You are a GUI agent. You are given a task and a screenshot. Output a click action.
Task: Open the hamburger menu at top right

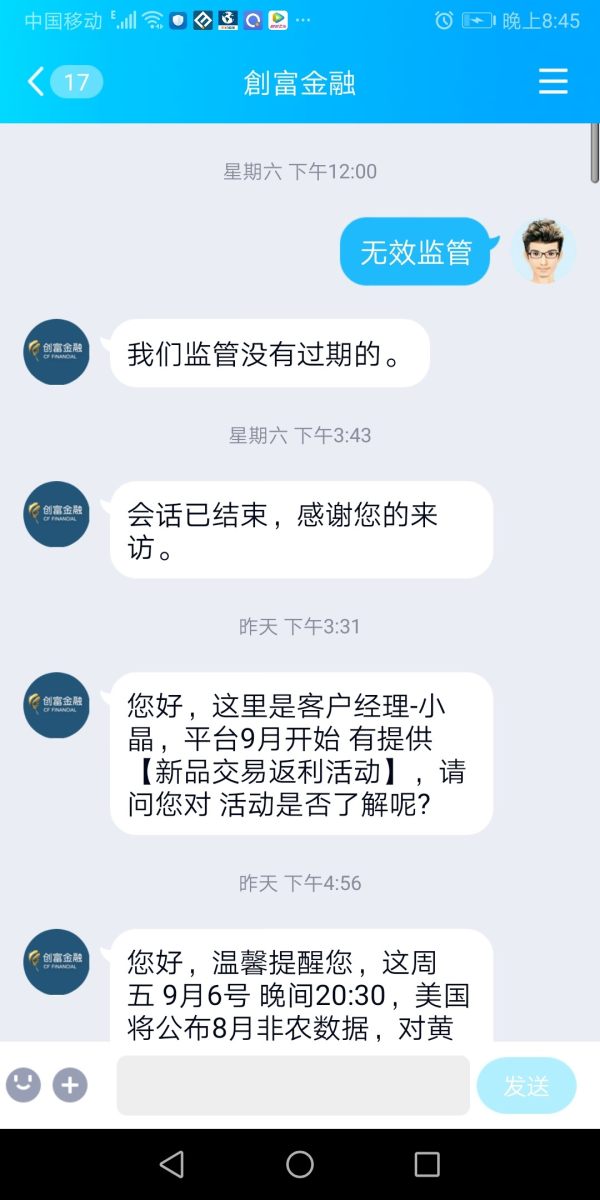tap(553, 82)
